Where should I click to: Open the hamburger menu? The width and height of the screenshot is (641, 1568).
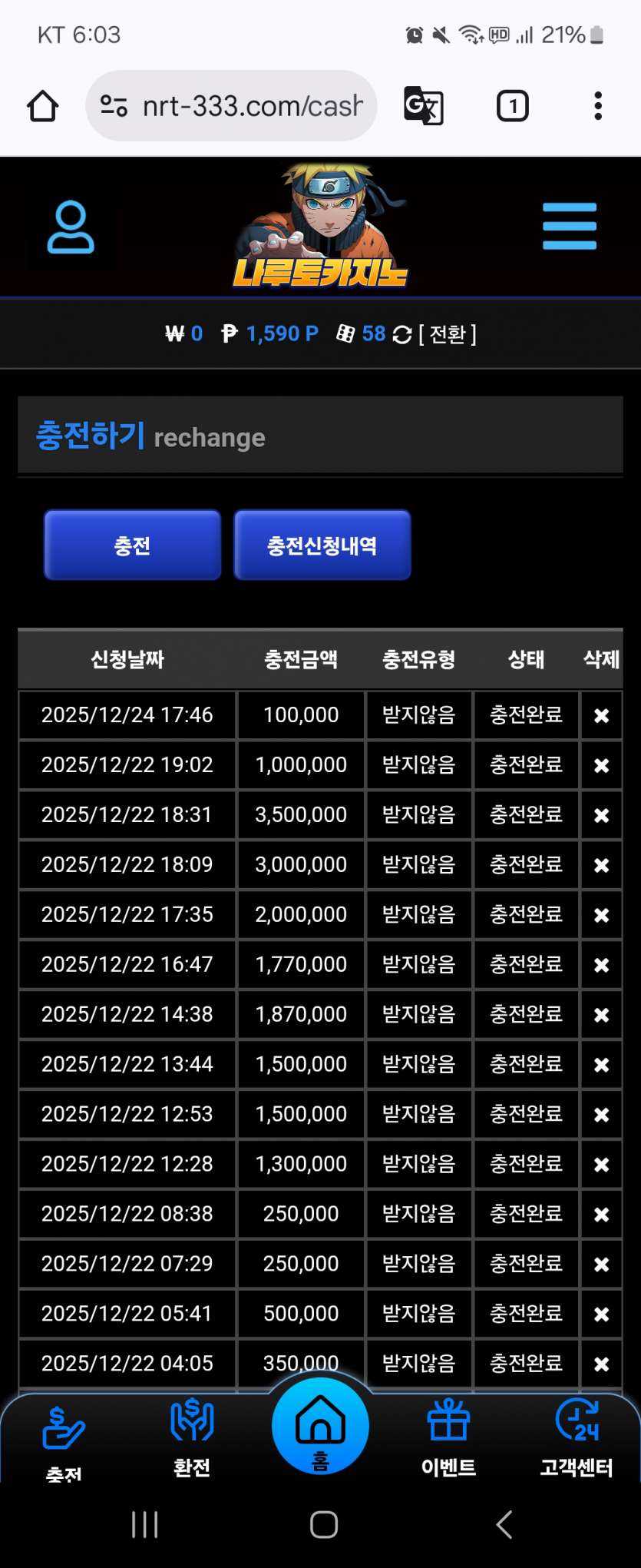(569, 226)
